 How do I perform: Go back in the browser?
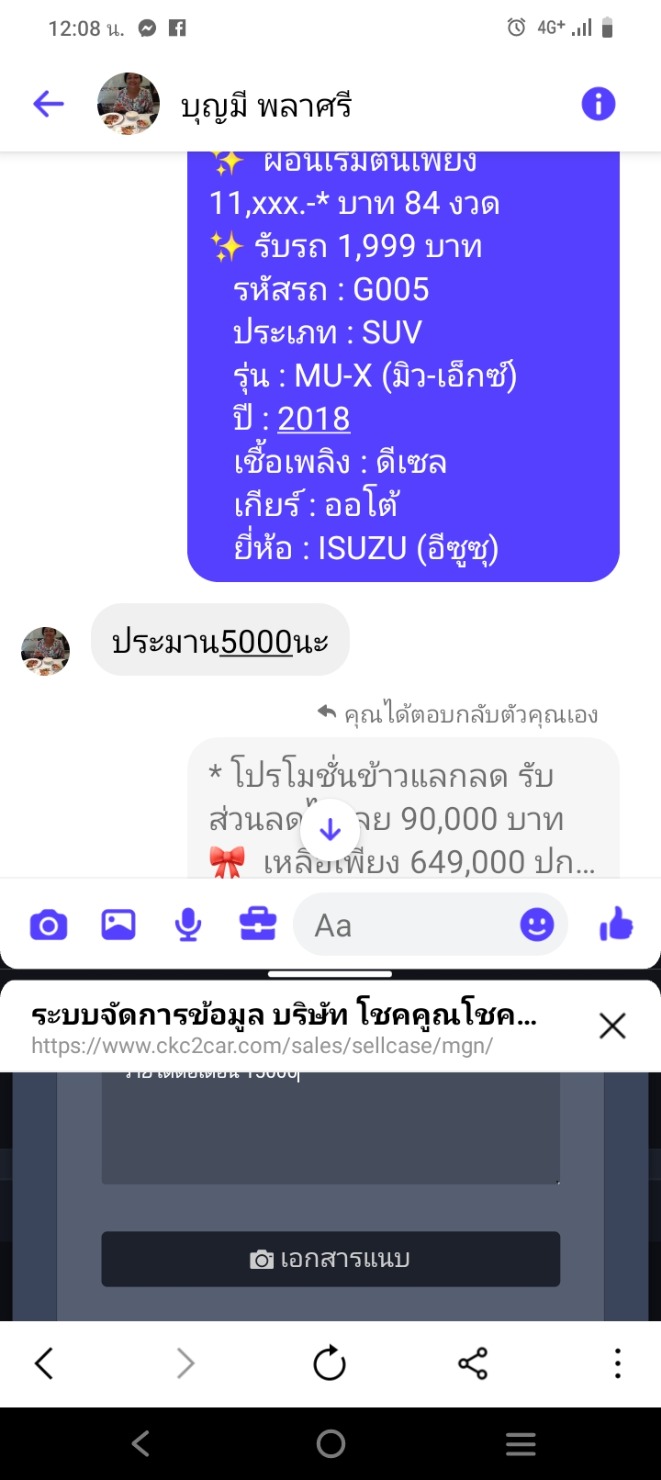(x=44, y=1363)
